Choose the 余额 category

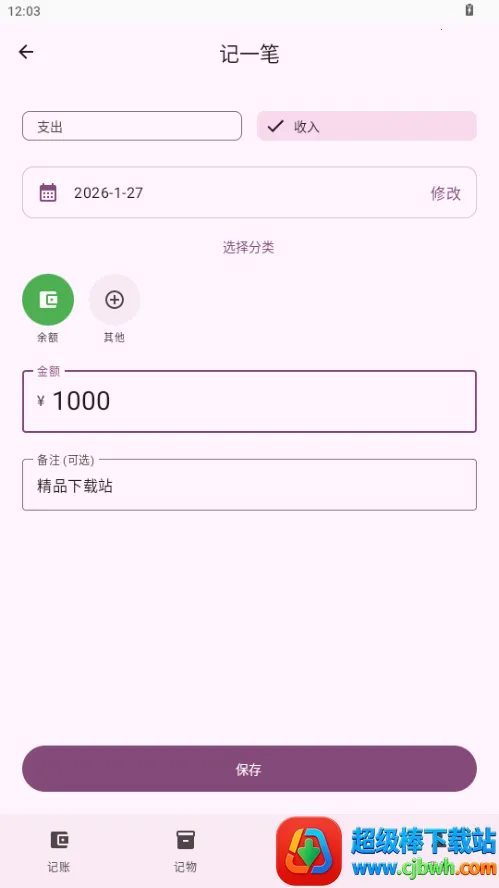[48, 300]
